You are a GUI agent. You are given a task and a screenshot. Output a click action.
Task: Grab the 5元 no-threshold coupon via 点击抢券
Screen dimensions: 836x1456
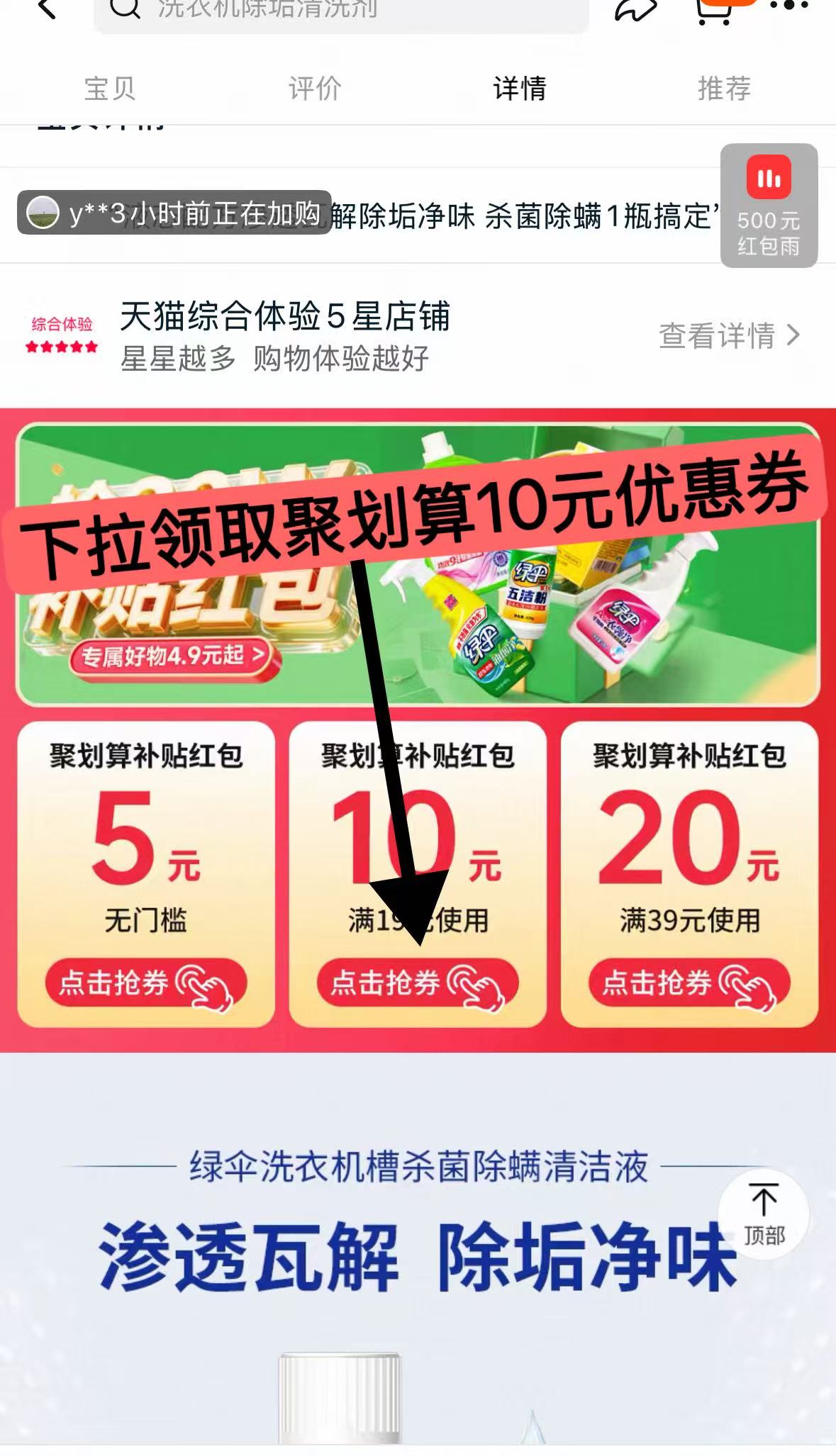click(x=147, y=984)
